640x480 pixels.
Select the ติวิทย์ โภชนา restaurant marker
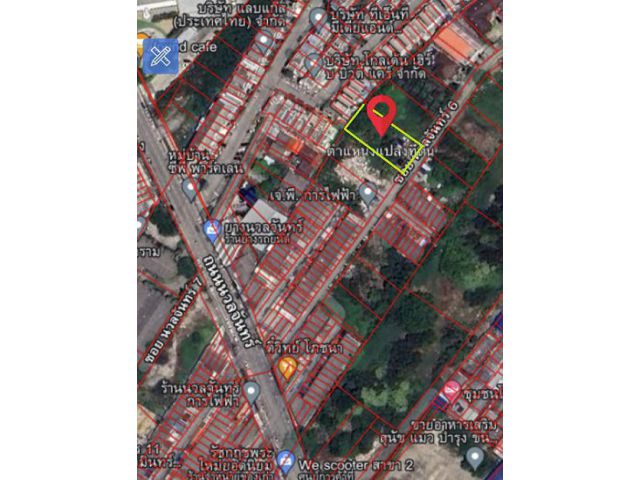[x=287, y=366]
